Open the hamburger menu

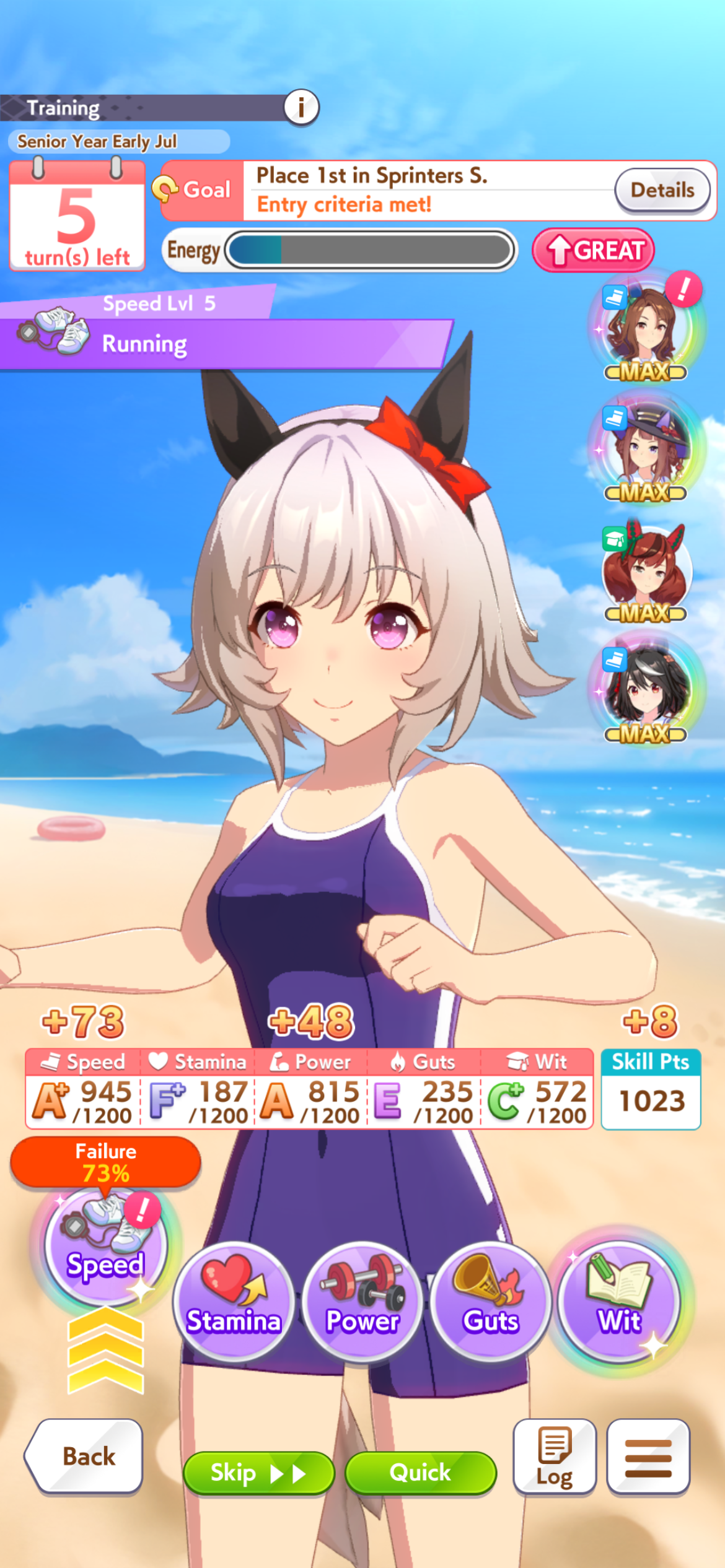click(648, 1456)
